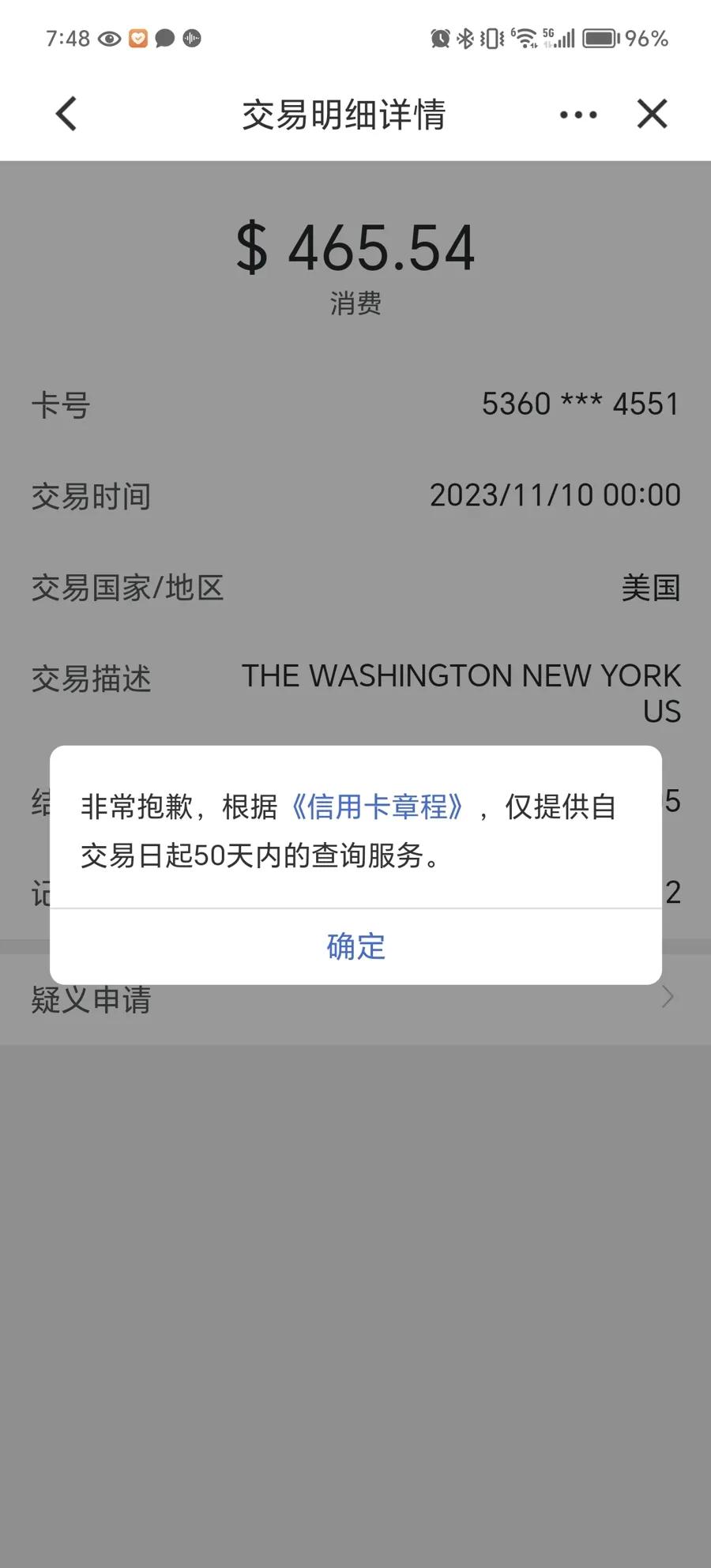Tap the 确定 confirmation button
The image size is (711, 1568).
(x=355, y=946)
